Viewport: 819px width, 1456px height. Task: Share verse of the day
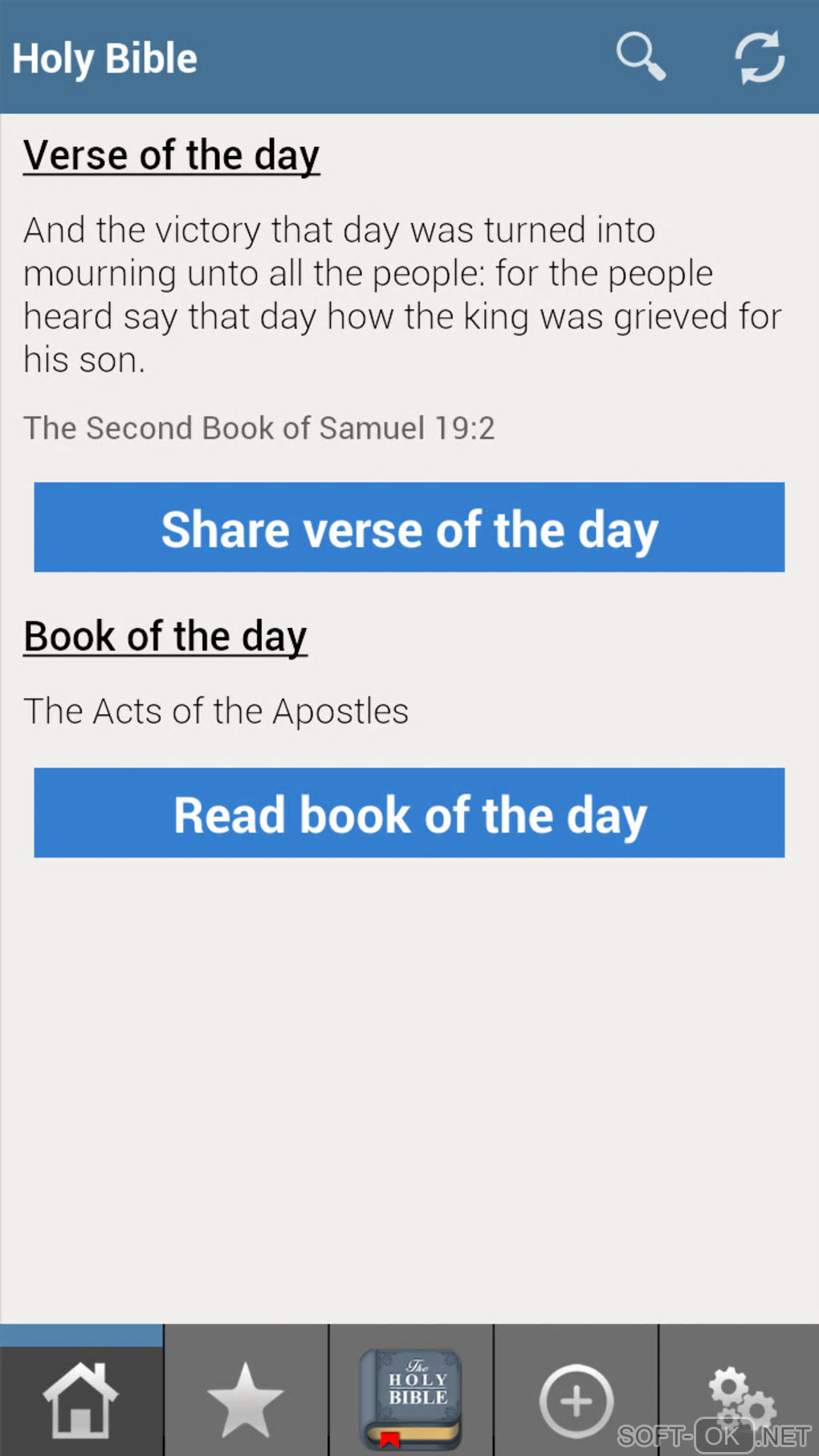coord(409,528)
